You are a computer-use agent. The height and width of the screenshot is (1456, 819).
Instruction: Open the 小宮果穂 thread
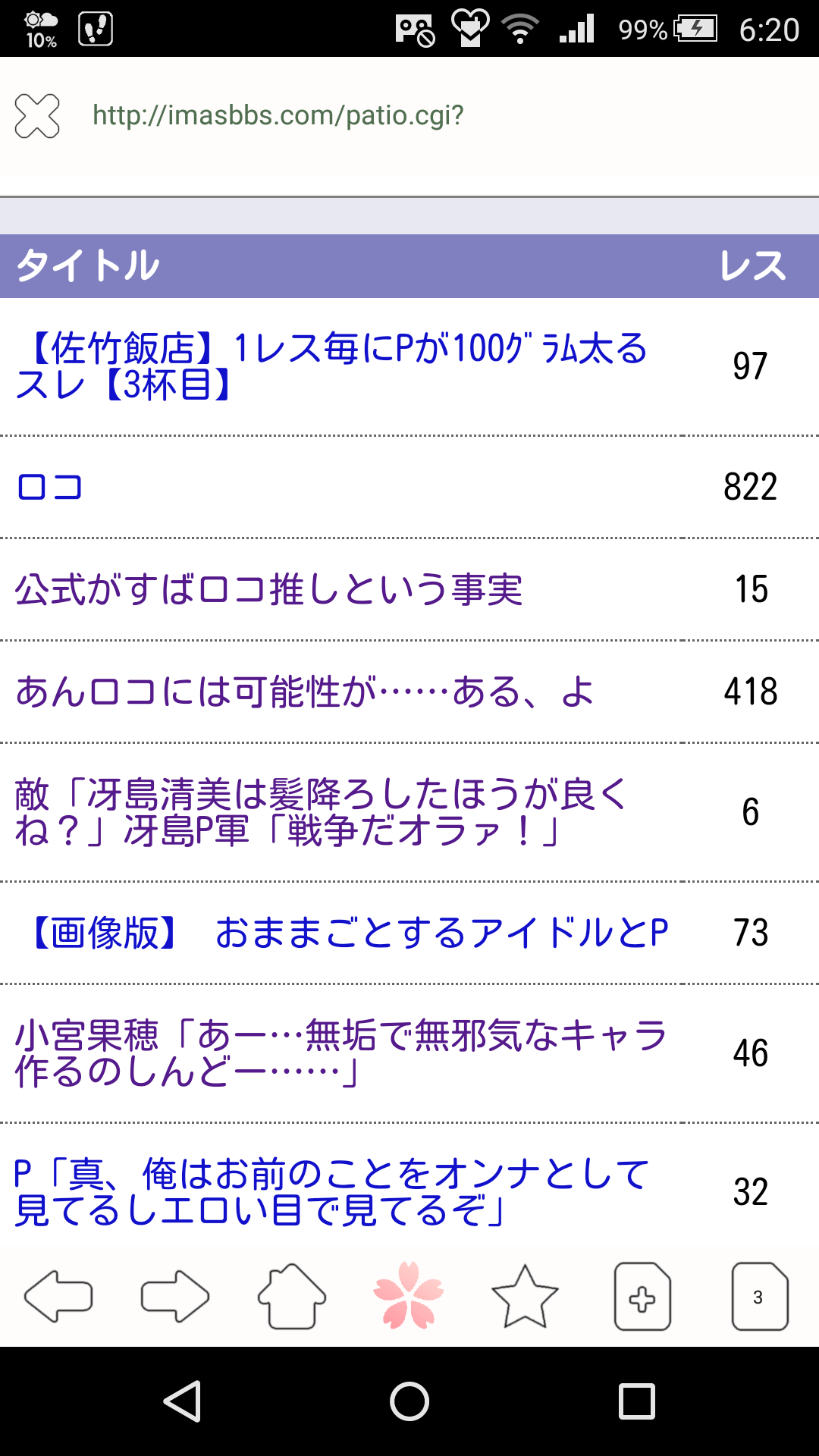(340, 1053)
